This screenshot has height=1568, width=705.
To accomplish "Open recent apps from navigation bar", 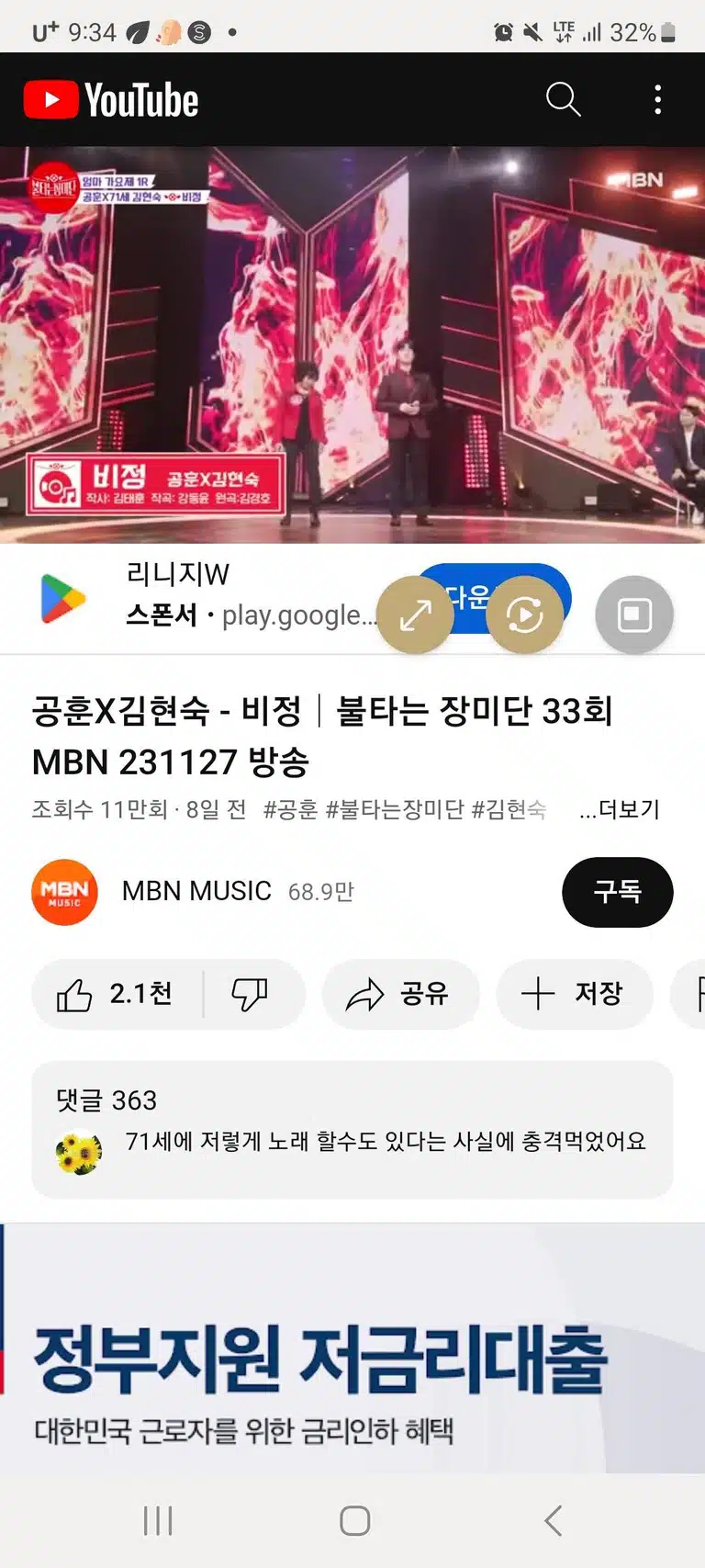I will (158, 1520).
